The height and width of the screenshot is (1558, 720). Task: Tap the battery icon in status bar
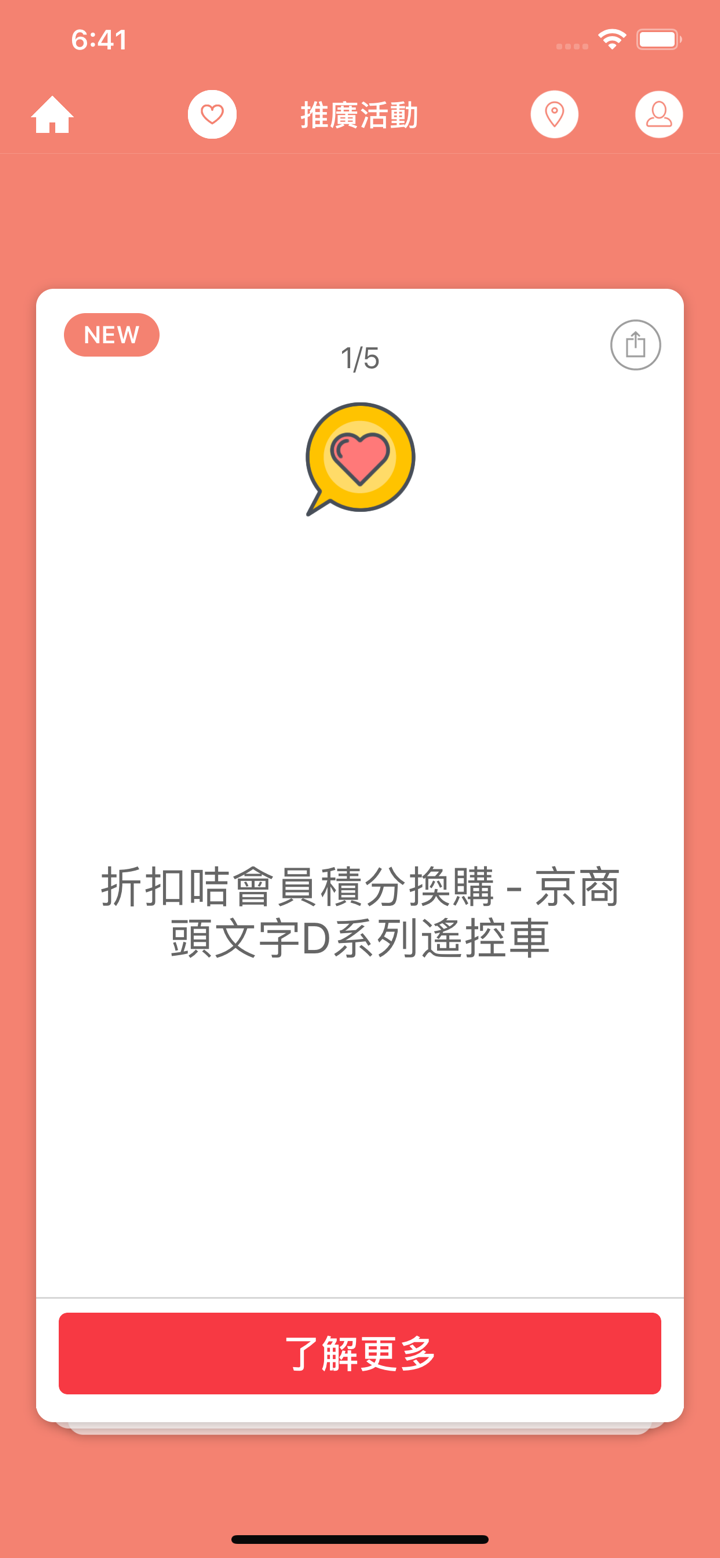tap(658, 38)
